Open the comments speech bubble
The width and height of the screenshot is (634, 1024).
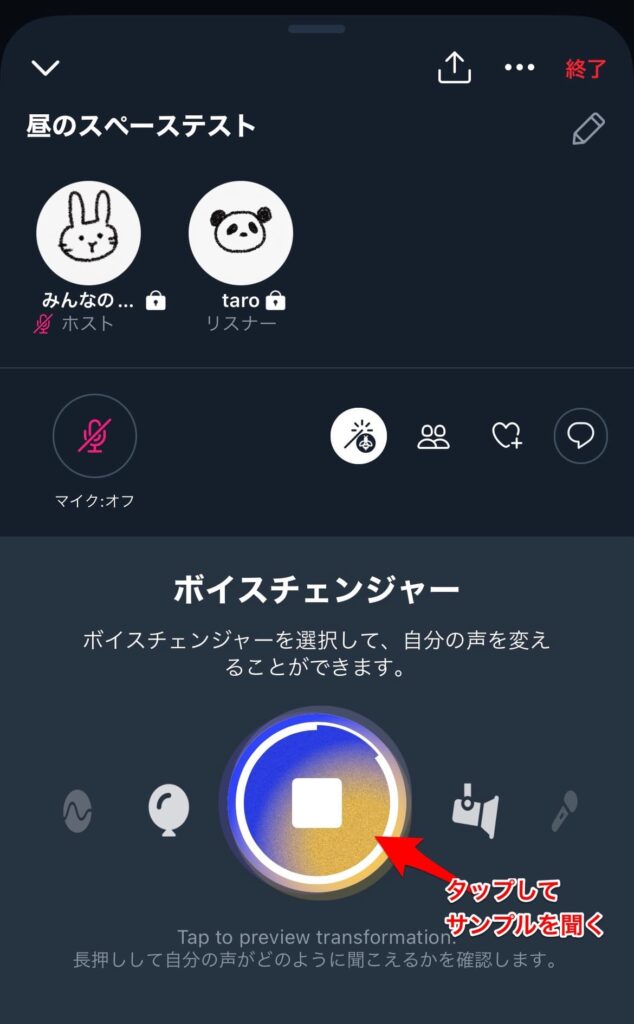click(581, 436)
